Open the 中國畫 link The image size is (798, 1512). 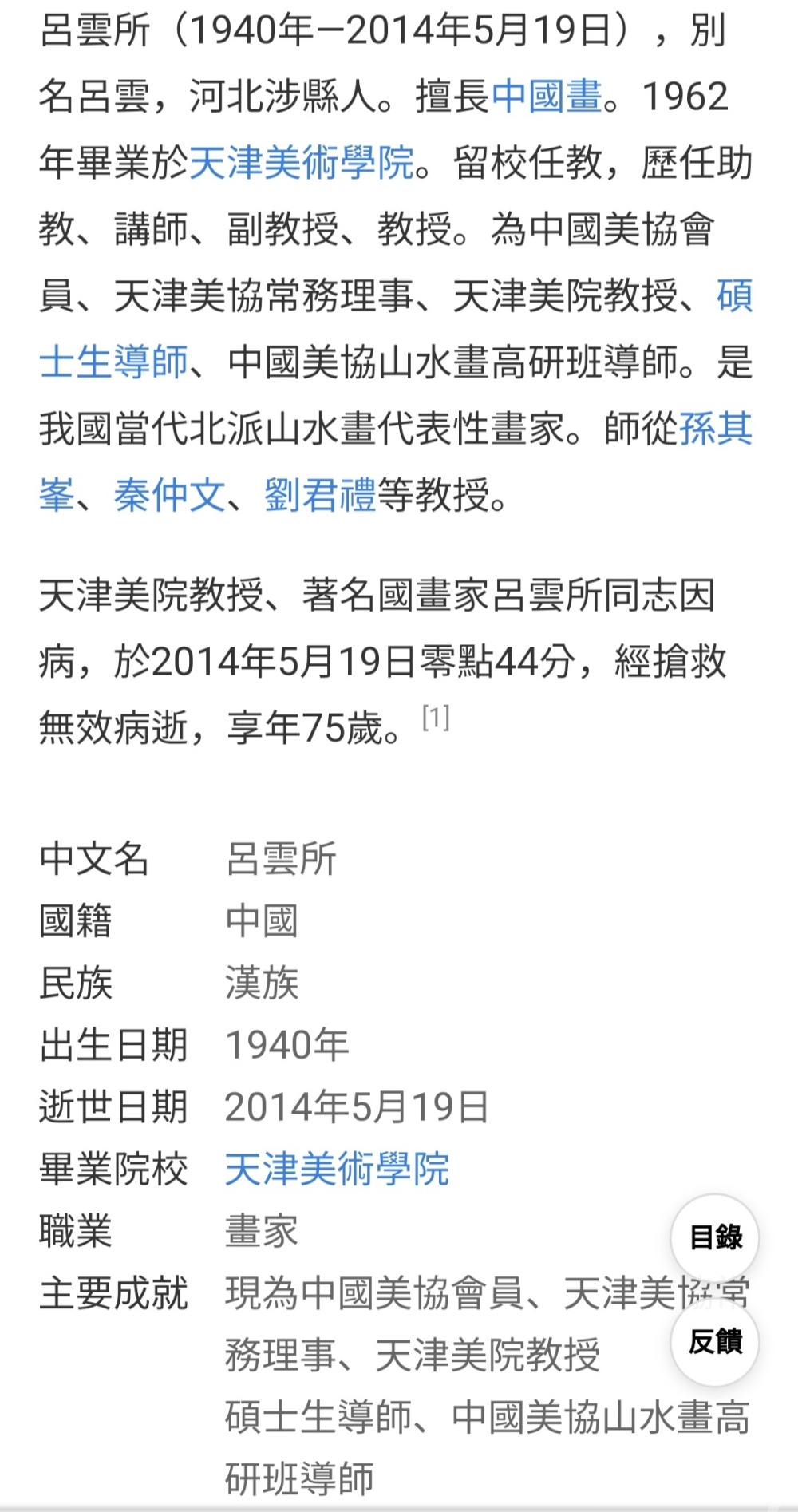(x=546, y=97)
